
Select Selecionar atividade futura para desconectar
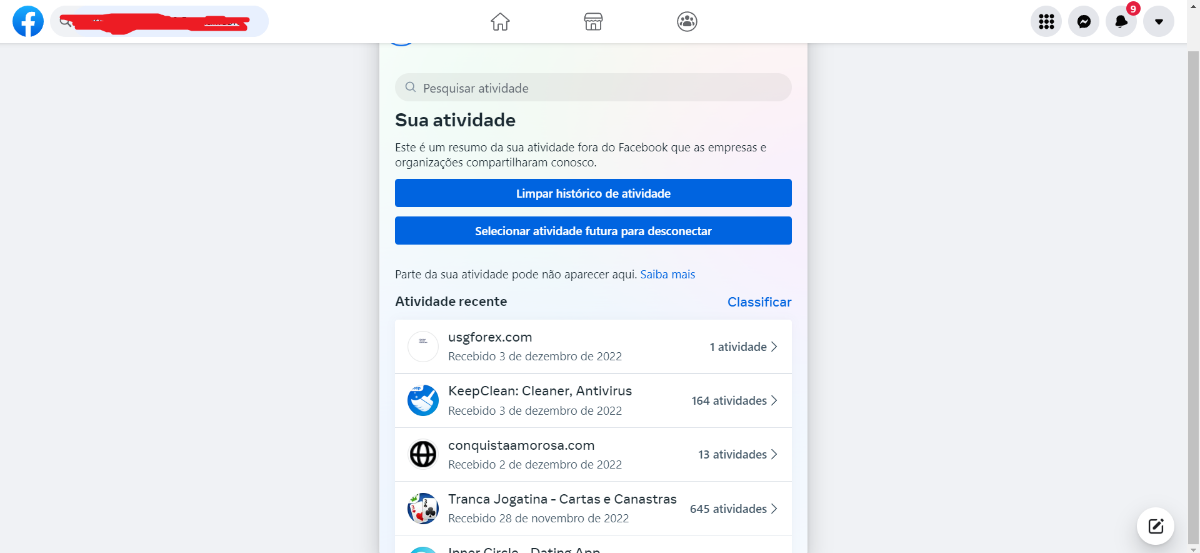coord(593,230)
